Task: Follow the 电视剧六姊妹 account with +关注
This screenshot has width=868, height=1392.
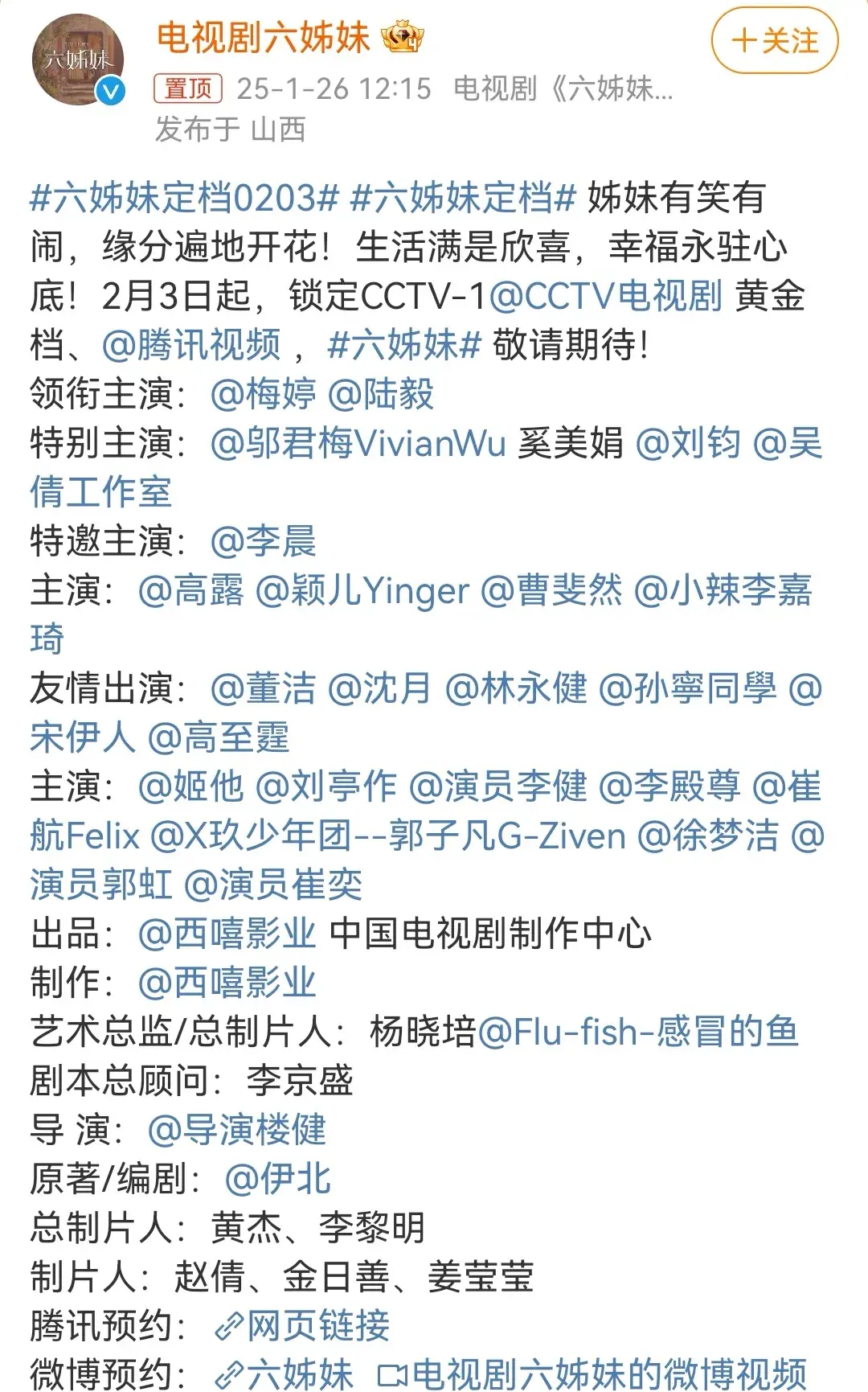Action: [x=775, y=40]
